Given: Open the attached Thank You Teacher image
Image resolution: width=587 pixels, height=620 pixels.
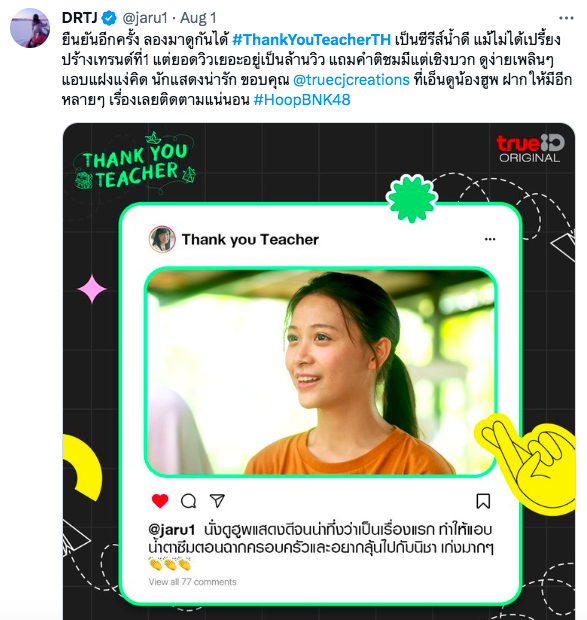Looking at the screenshot, I should tap(319, 372).
